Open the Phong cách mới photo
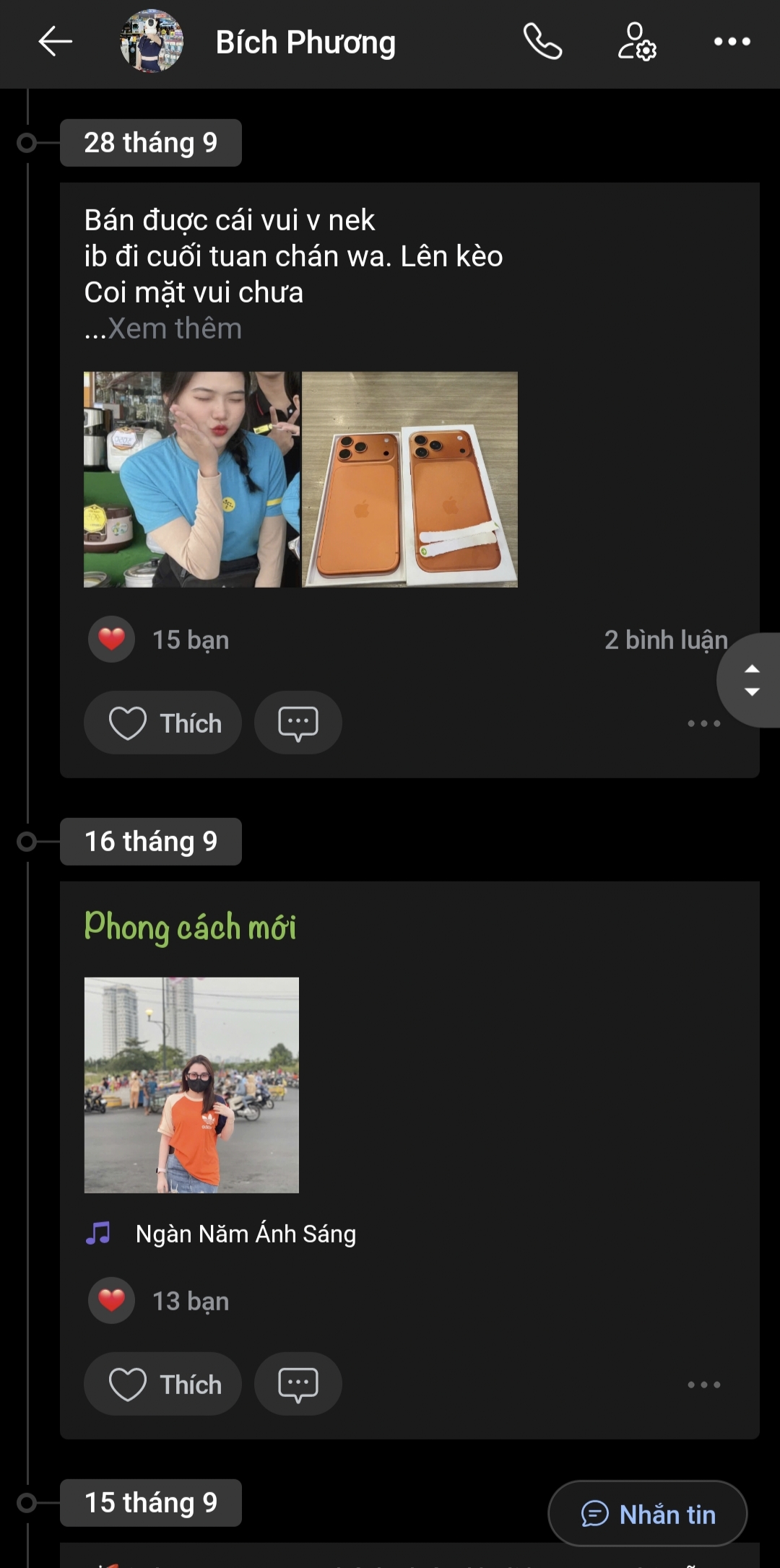780x1568 pixels. pyautogui.click(x=191, y=1084)
